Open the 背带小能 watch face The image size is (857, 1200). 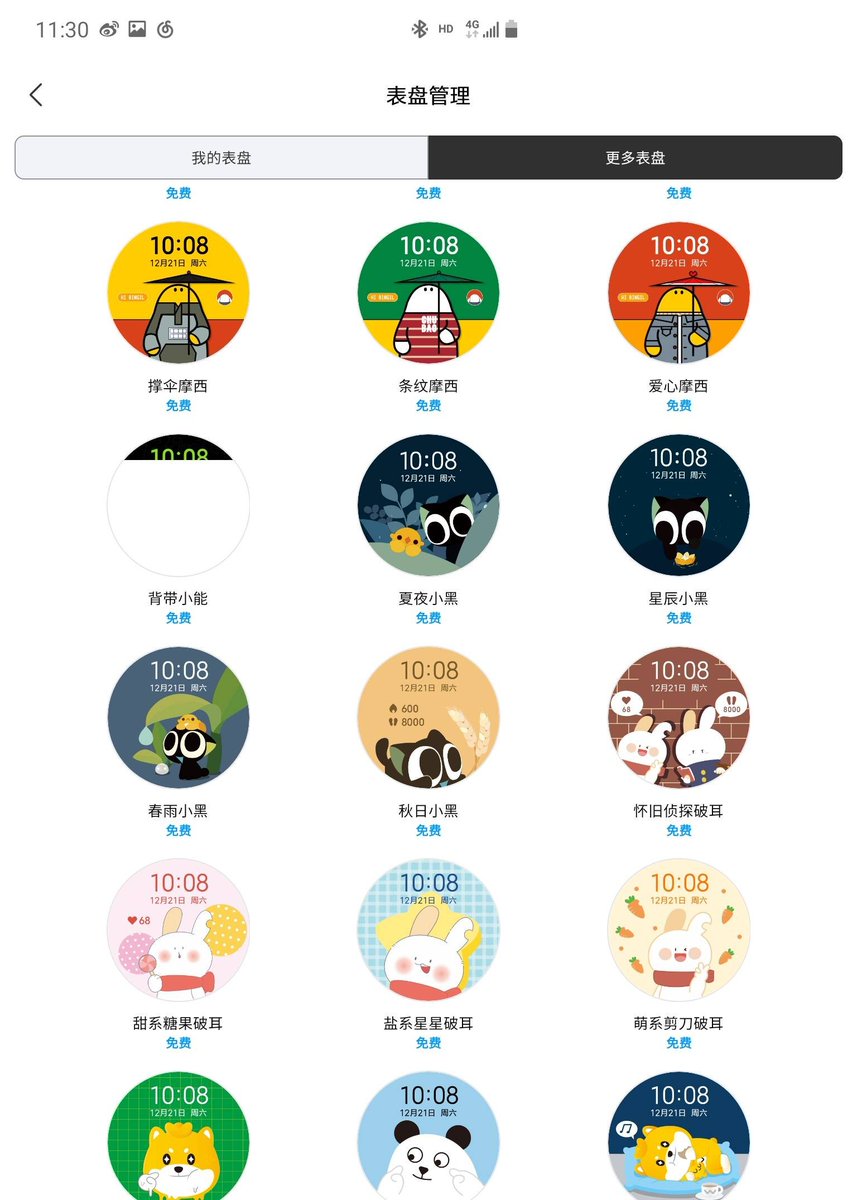point(178,505)
